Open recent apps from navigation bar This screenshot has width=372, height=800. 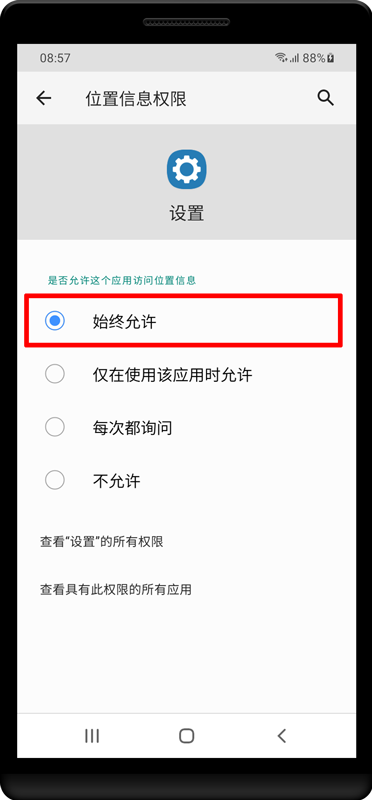92,736
